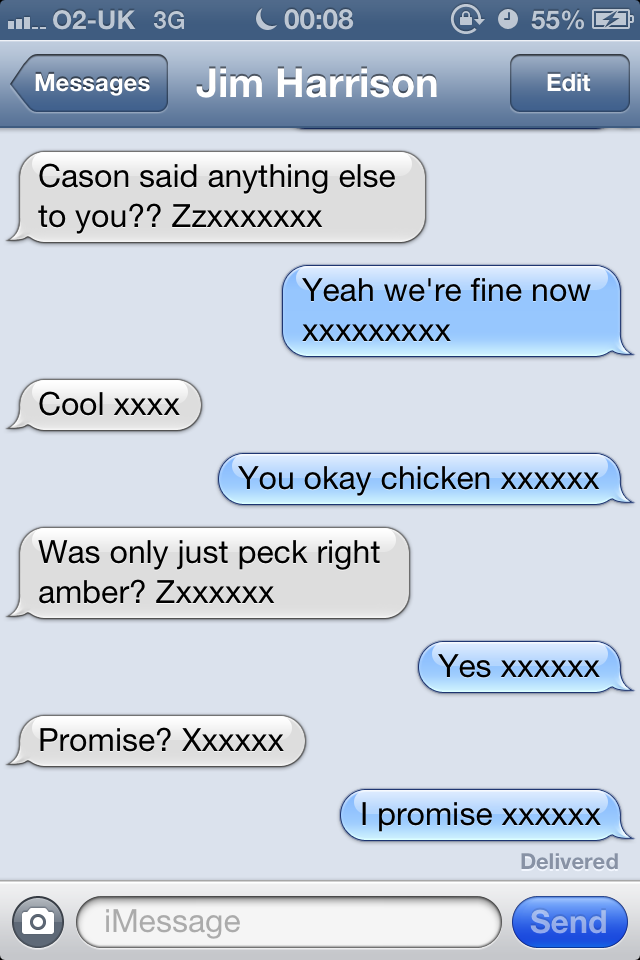The width and height of the screenshot is (640, 960).
Task: Focus the iMessage text field
Action: click(288, 921)
